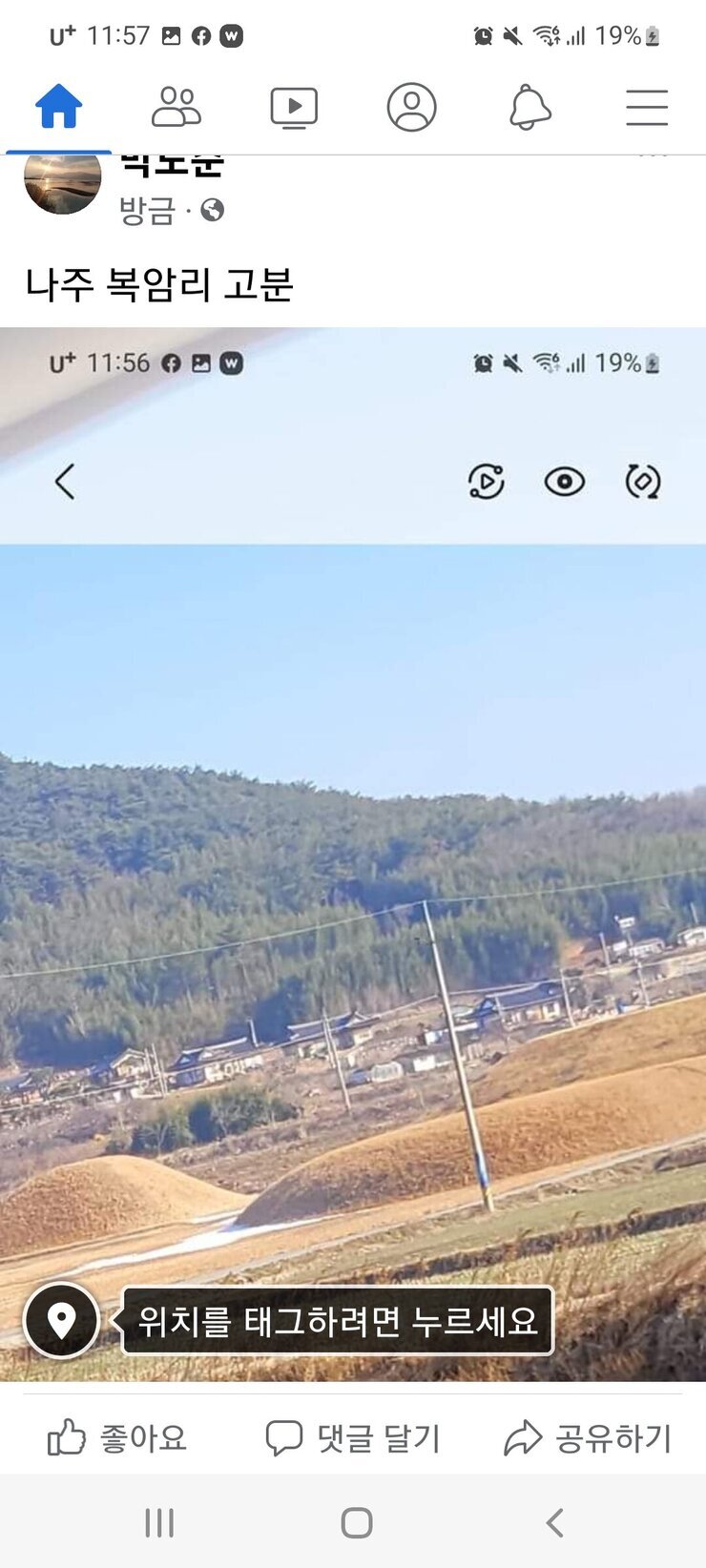This screenshot has height=1568, width=706.
Task: Switch to the Home feed tab
Action: pyautogui.click(x=59, y=108)
